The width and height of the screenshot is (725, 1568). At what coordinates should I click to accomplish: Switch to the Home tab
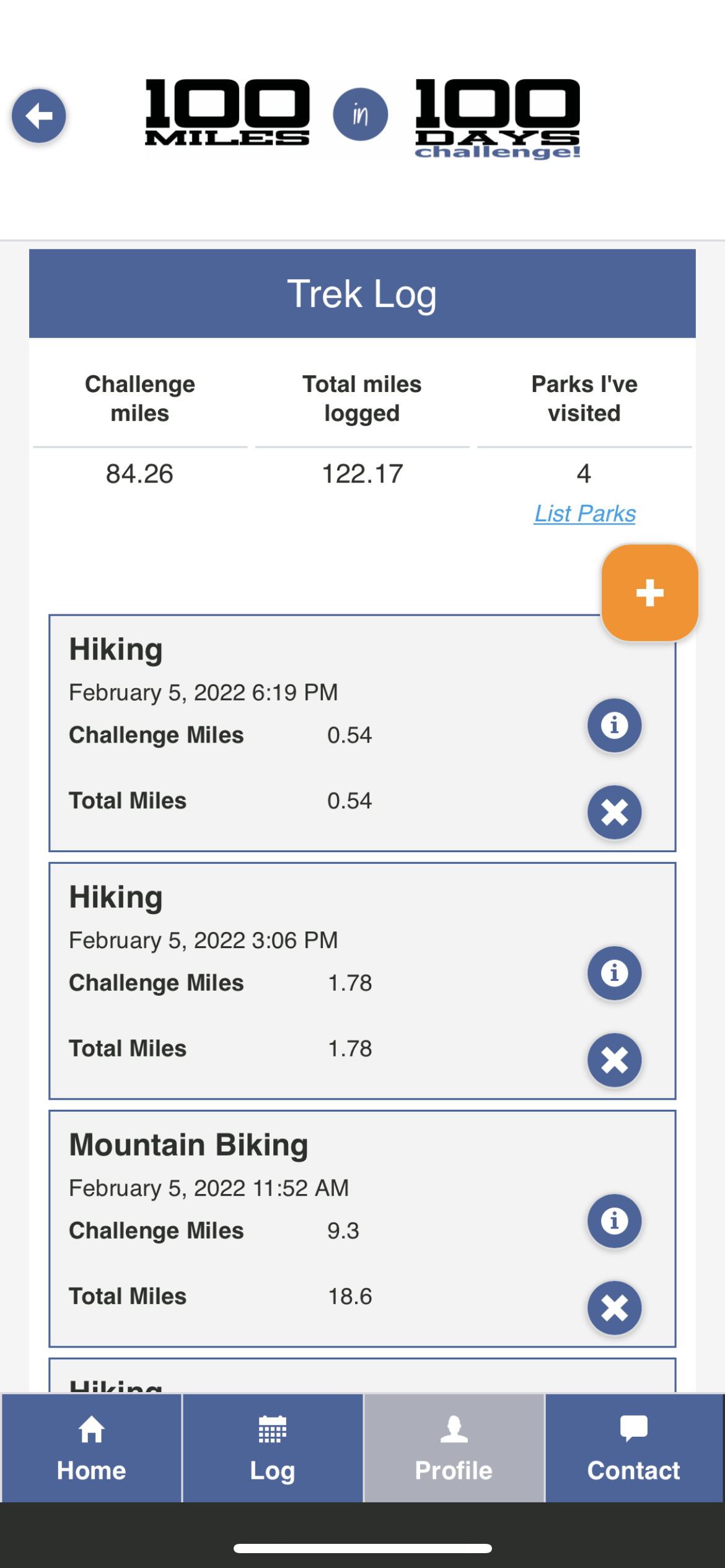92,1448
